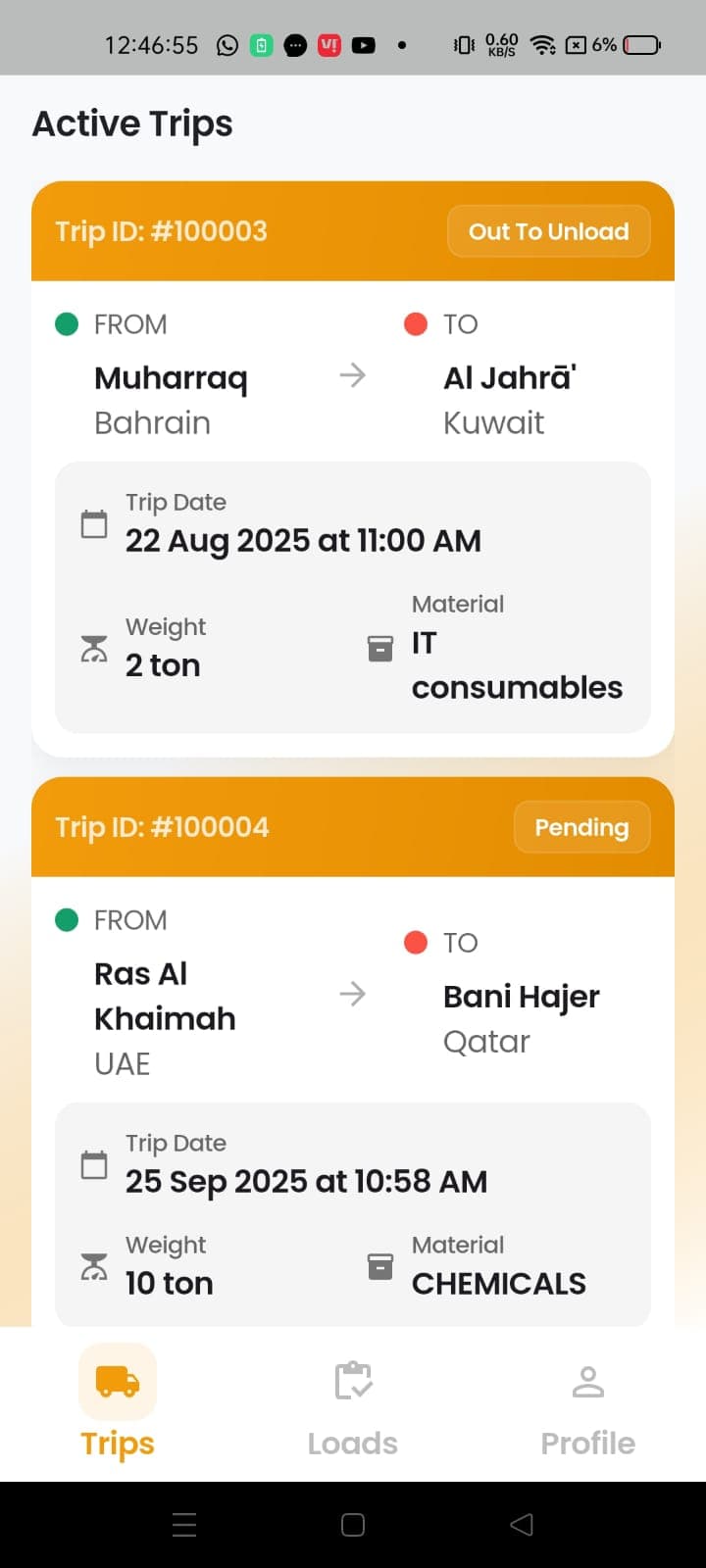
Task: Click the route arrow between Muharraq and Al Jahra
Action: (352, 375)
